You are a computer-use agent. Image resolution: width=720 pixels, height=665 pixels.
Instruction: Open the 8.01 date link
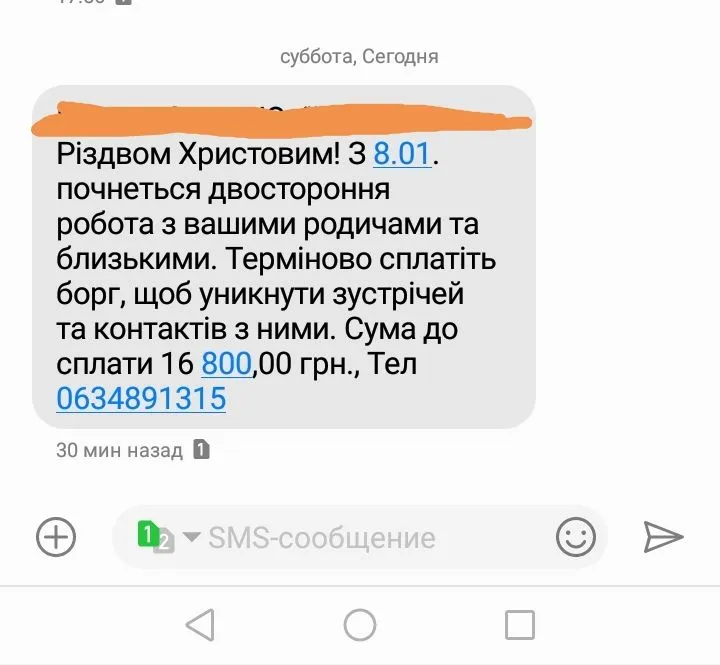(x=403, y=155)
